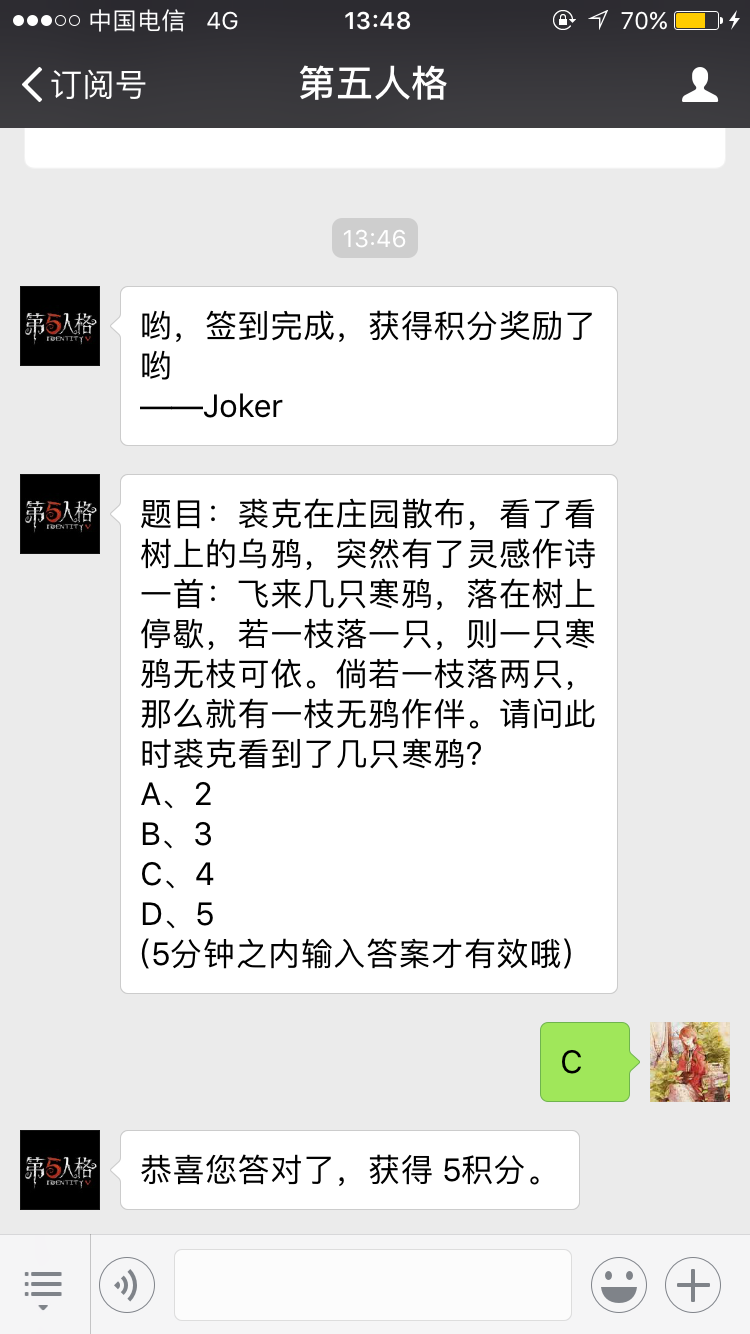The height and width of the screenshot is (1334, 750).
Task: Tap 第五人格 avatar beside 恭喜您答对了 message
Action: (60, 1170)
